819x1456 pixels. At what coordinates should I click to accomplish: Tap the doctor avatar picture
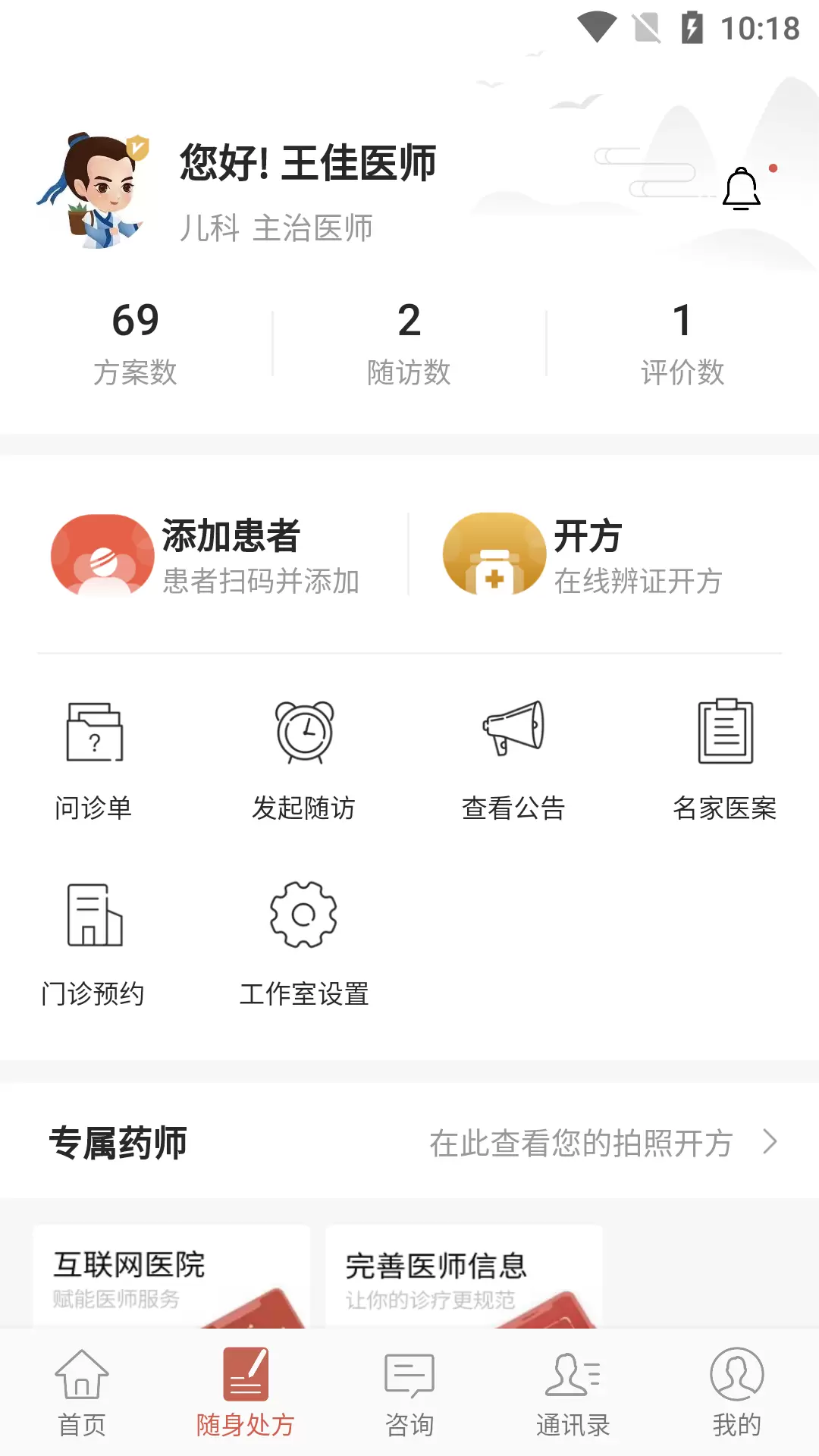(94, 190)
